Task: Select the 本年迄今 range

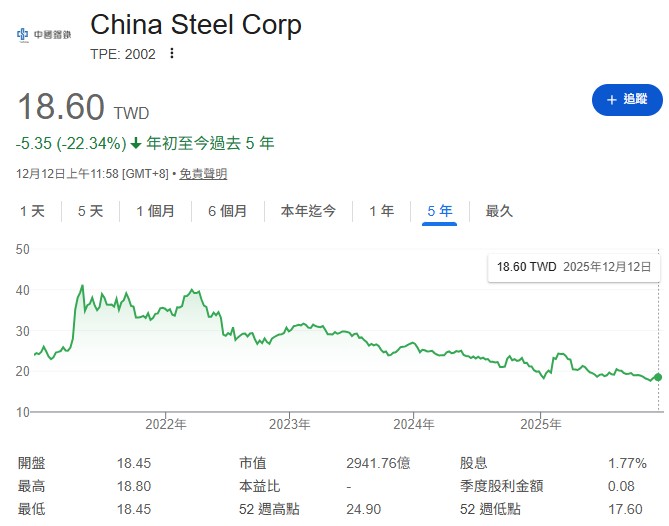Action: click(x=308, y=211)
